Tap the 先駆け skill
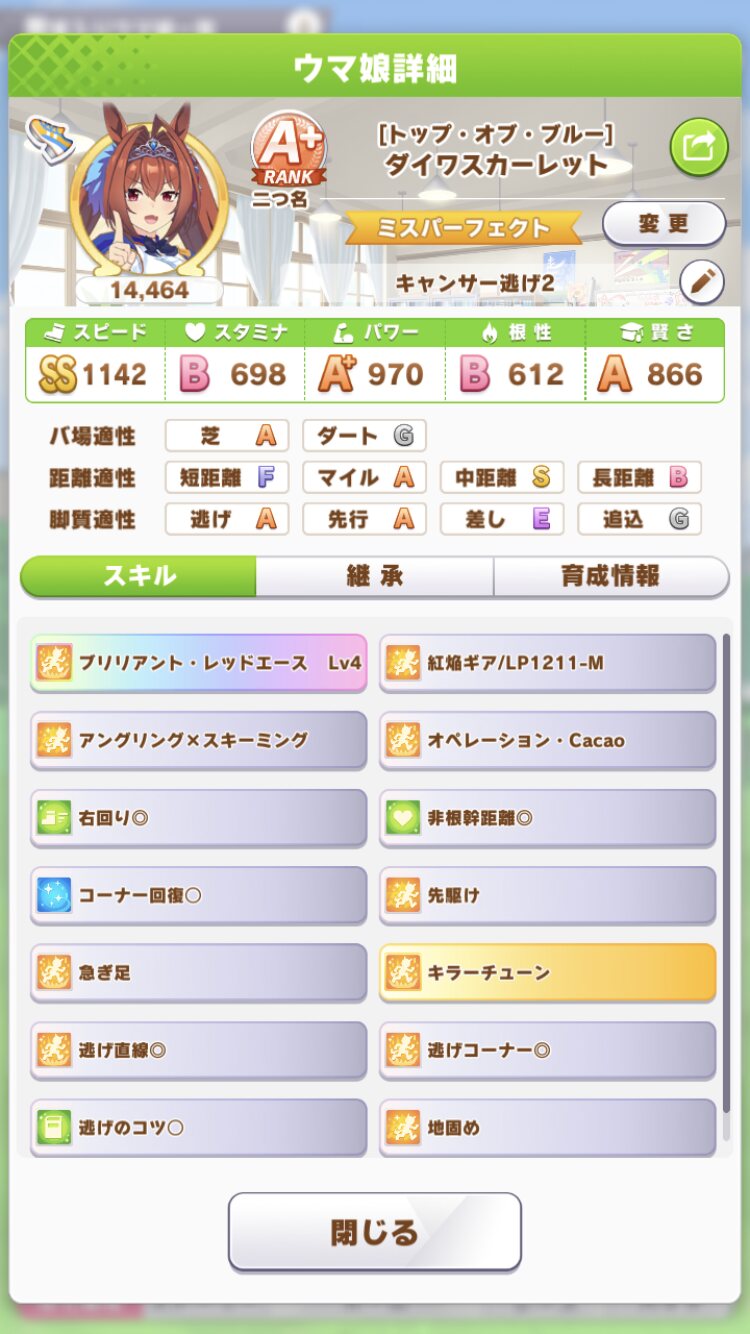This screenshot has width=750, height=1334. pyautogui.click(x=547, y=895)
